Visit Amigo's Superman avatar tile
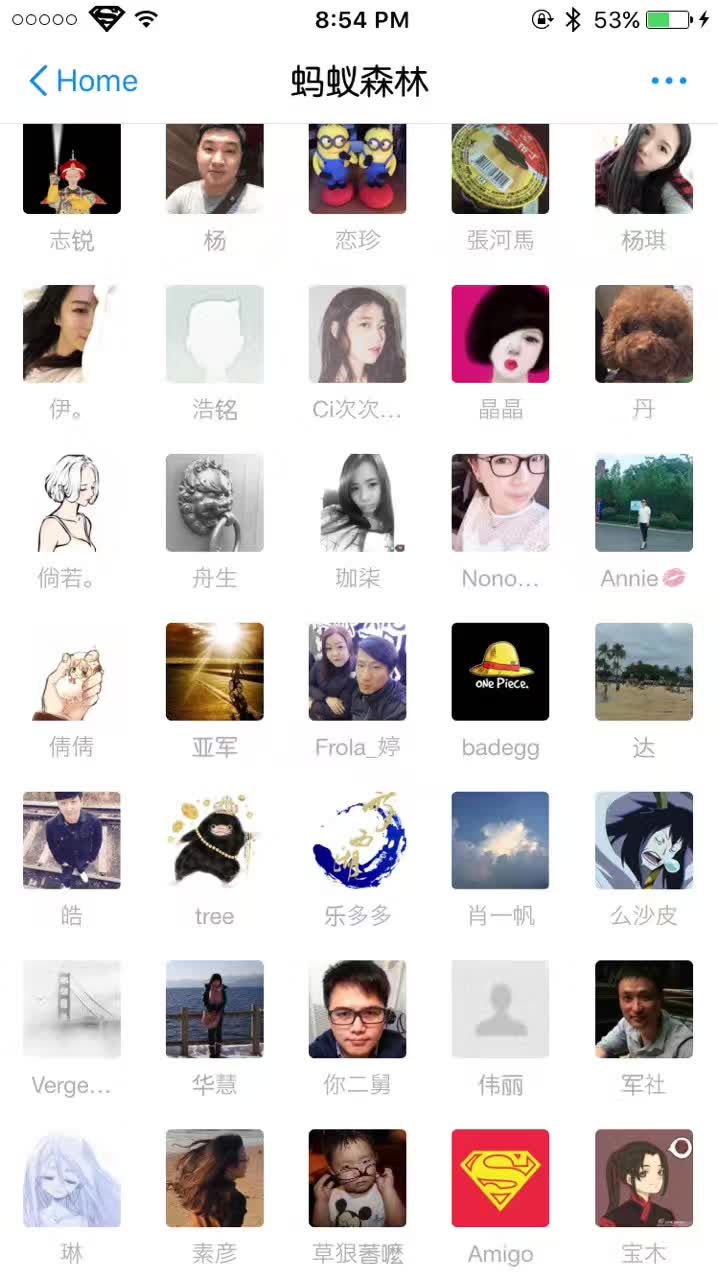Screen dimensions: 718x1280 coord(500,1178)
